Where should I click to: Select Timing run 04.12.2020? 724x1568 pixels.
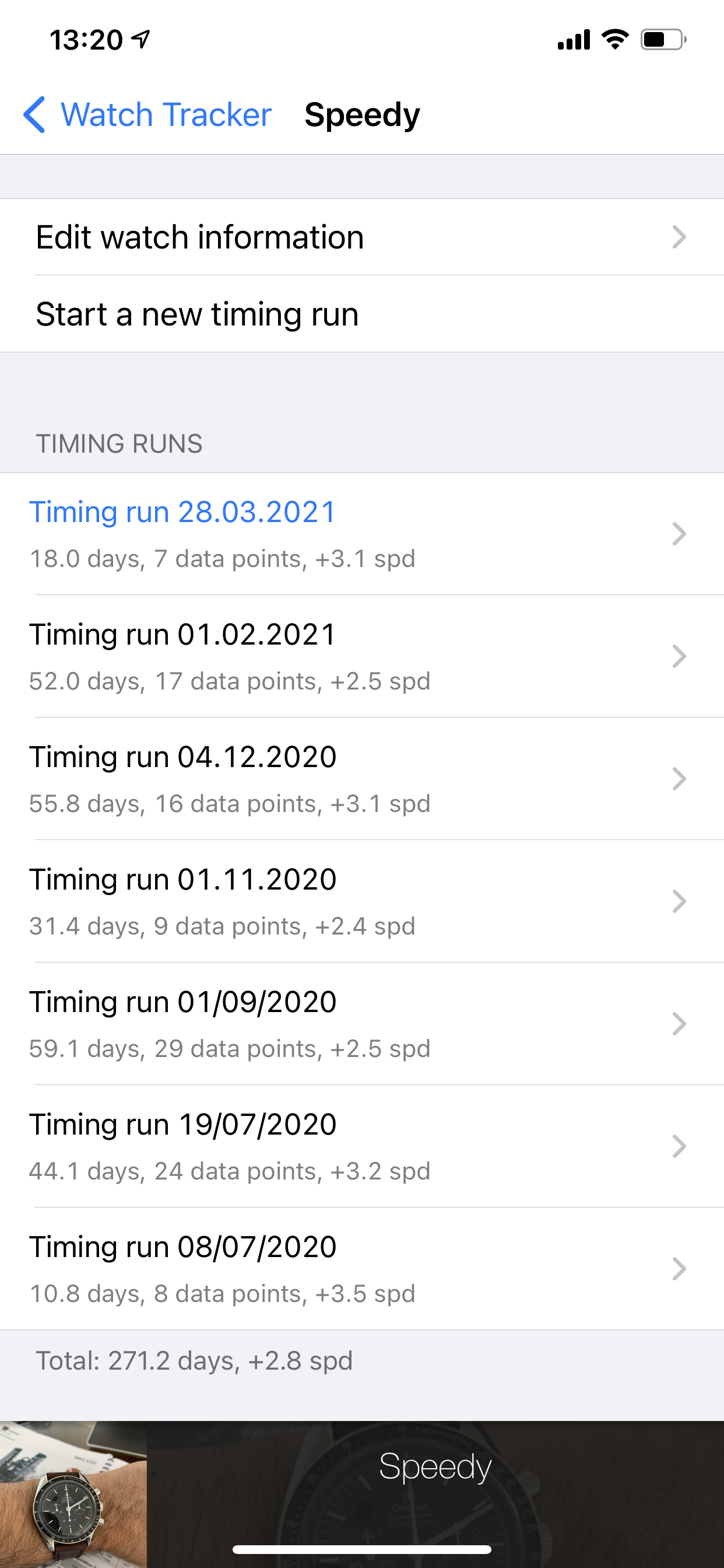(361, 779)
